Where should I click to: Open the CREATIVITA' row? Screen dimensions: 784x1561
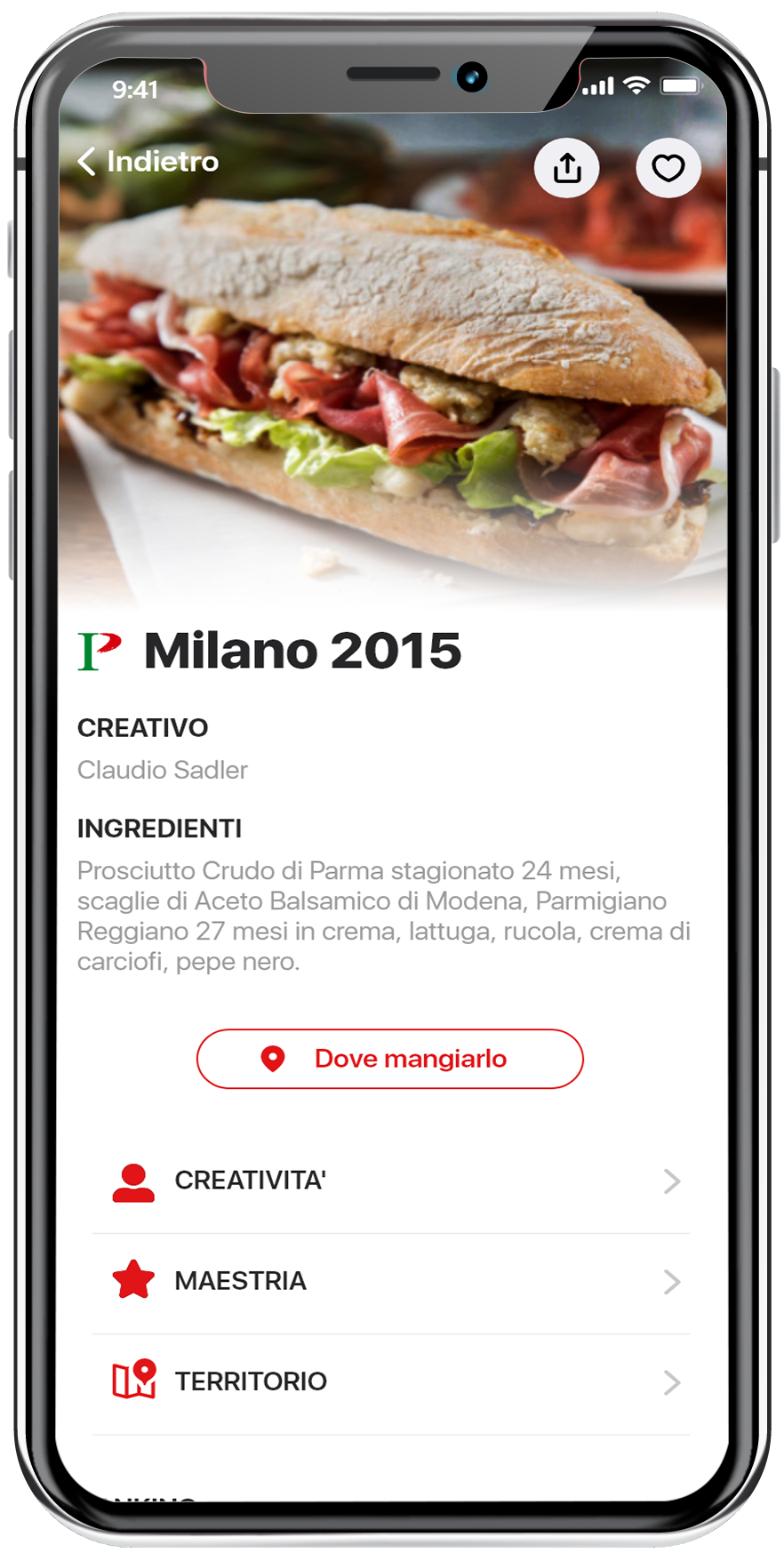coord(391,1181)
